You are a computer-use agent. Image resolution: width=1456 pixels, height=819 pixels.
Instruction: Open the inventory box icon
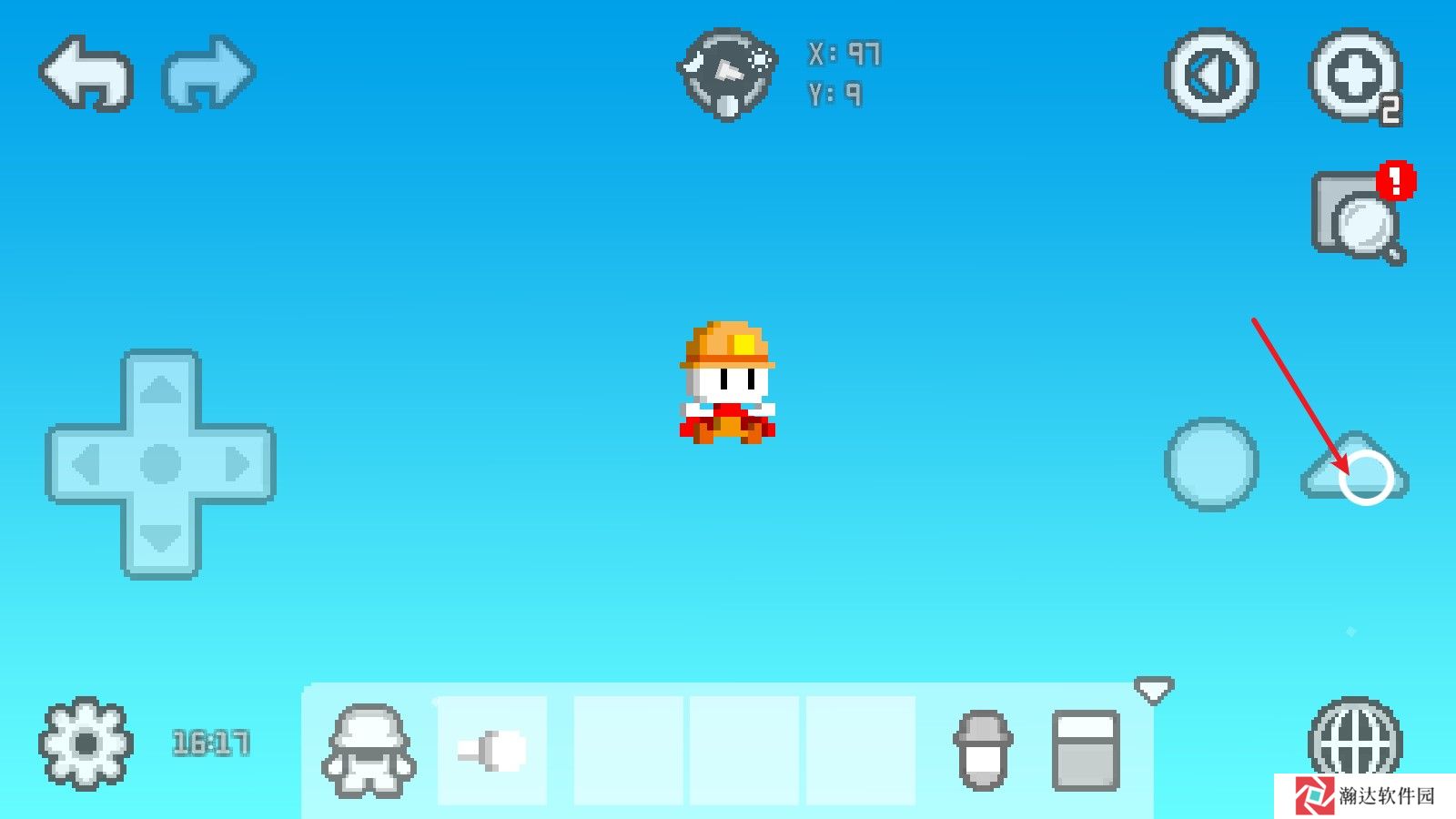point(1086,751)
